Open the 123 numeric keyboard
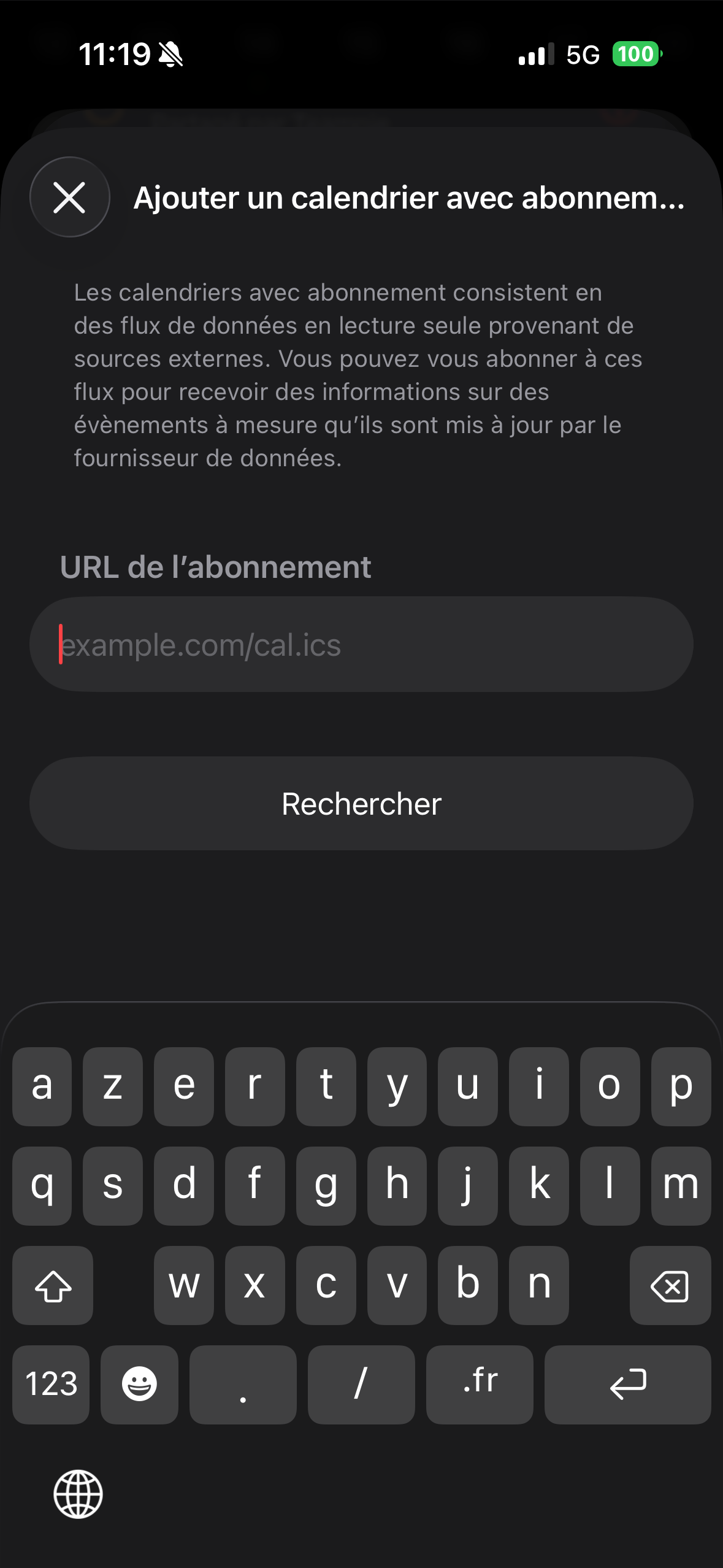 (51, 1384)
